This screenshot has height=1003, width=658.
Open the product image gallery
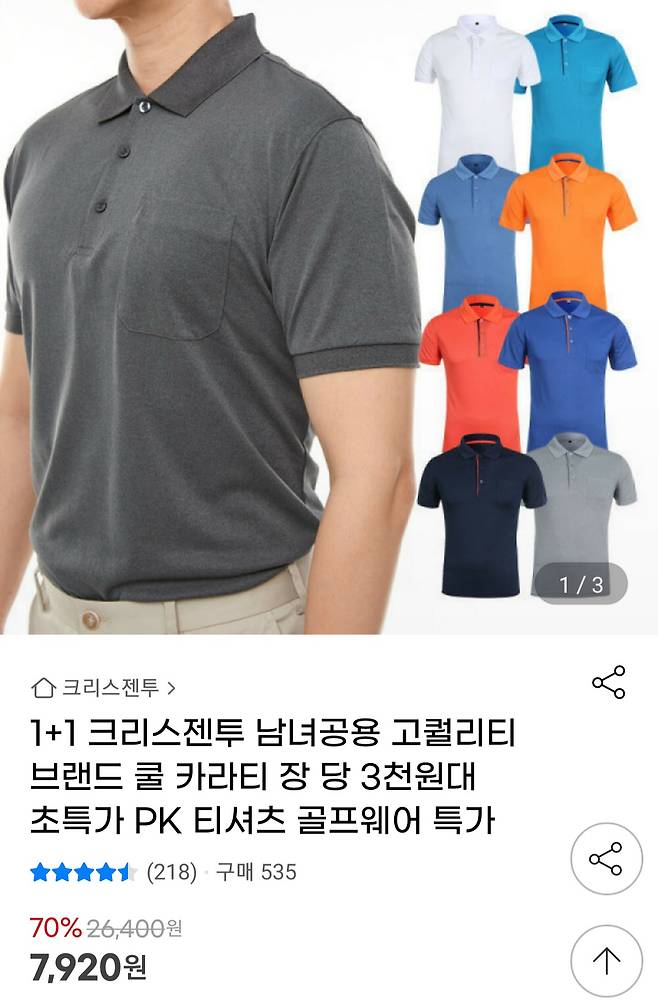[x=329, y=317]
